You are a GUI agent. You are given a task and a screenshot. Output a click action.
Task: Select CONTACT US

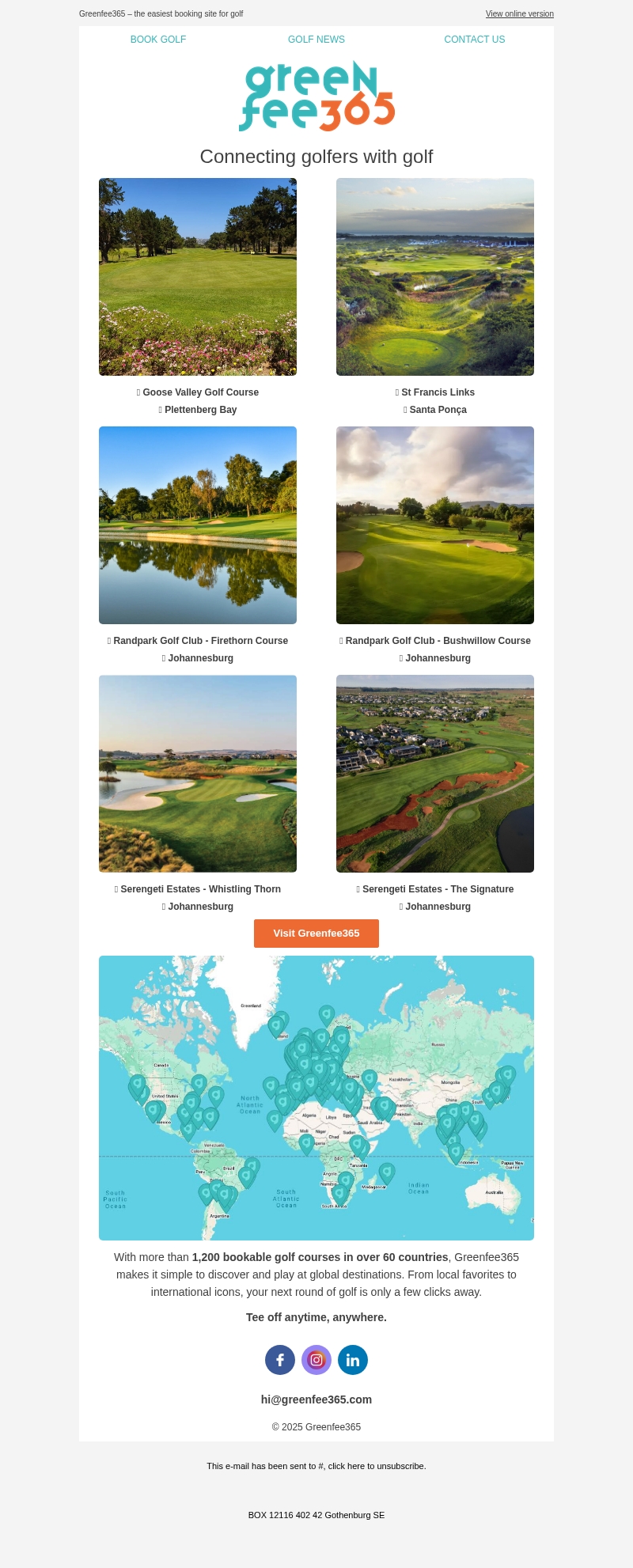coord(475,40)
